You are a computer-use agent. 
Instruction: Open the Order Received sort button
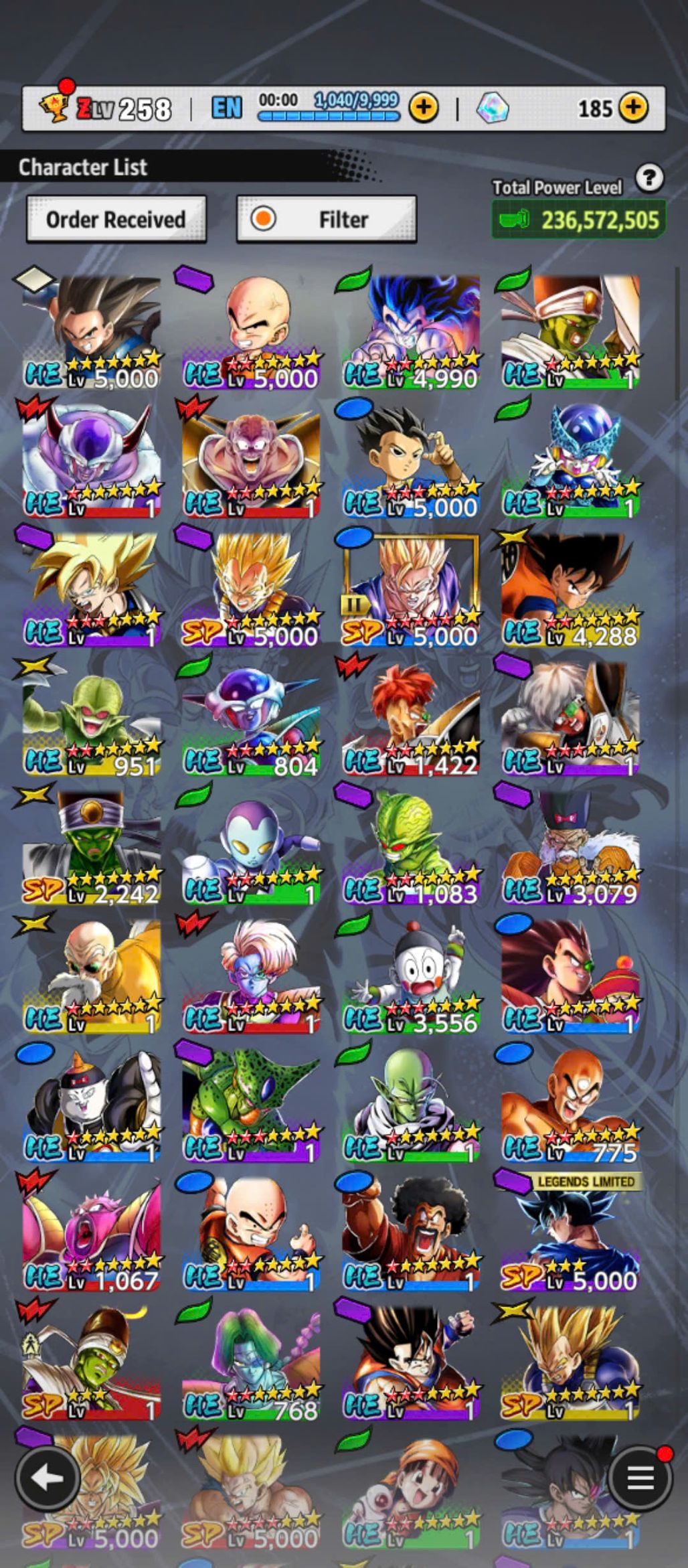(116, 219)
